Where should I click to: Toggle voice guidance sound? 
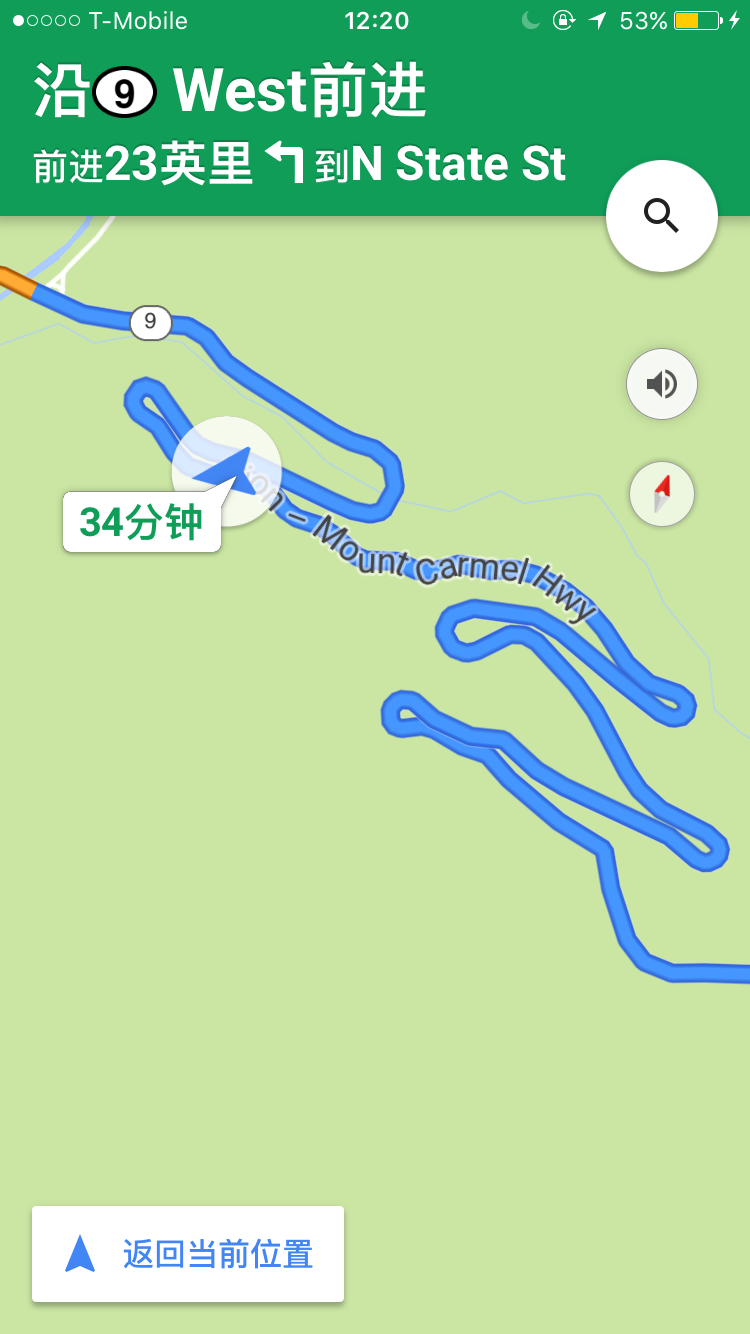tap(661, 384)
